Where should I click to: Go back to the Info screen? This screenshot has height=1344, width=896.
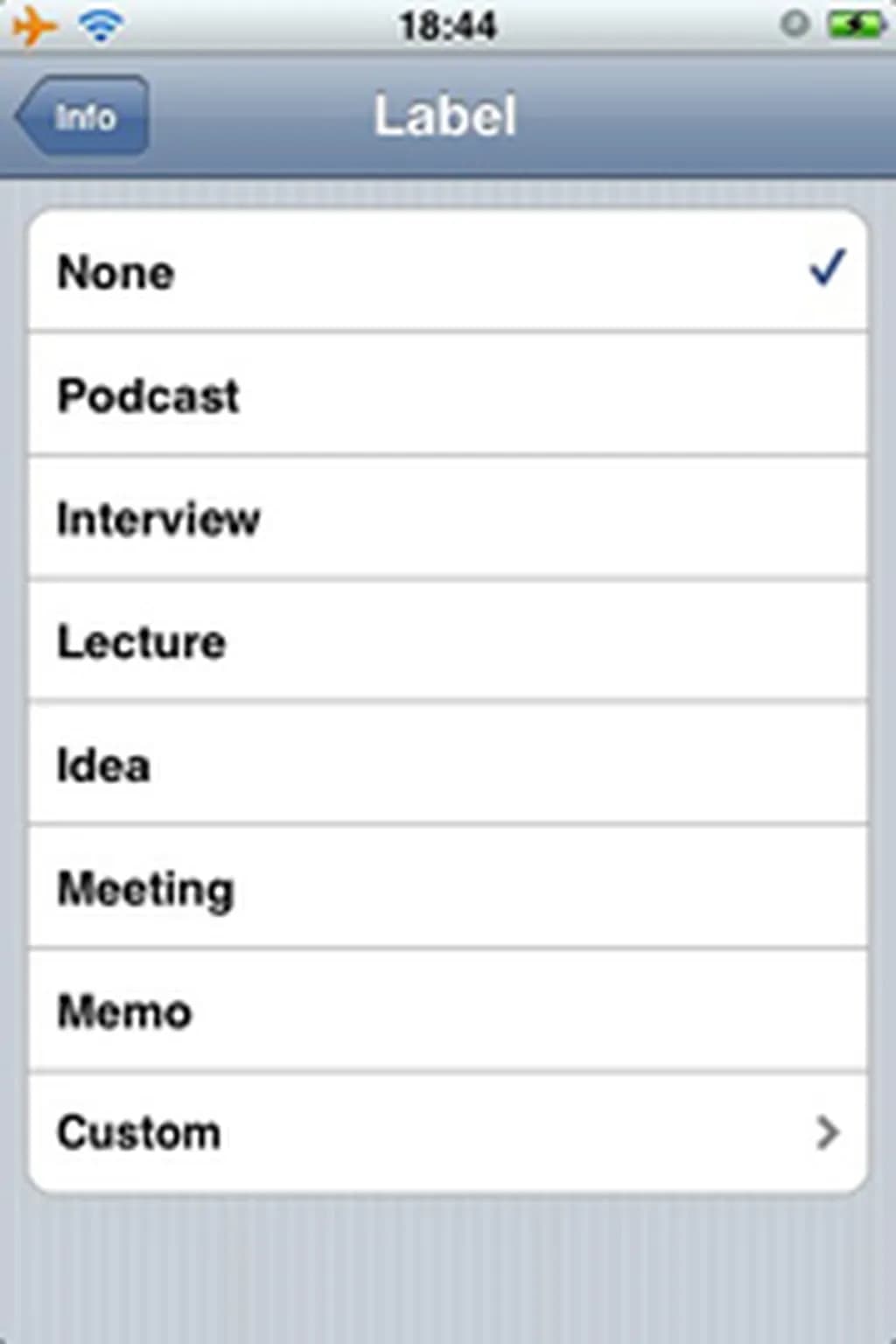click(82, 116)
